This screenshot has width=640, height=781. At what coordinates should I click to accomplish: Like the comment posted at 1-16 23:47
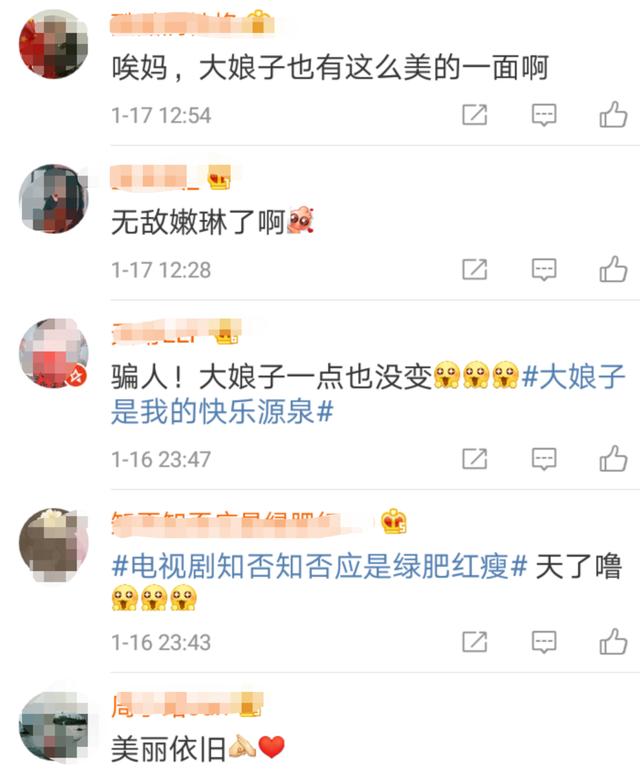tap(613, 459)
